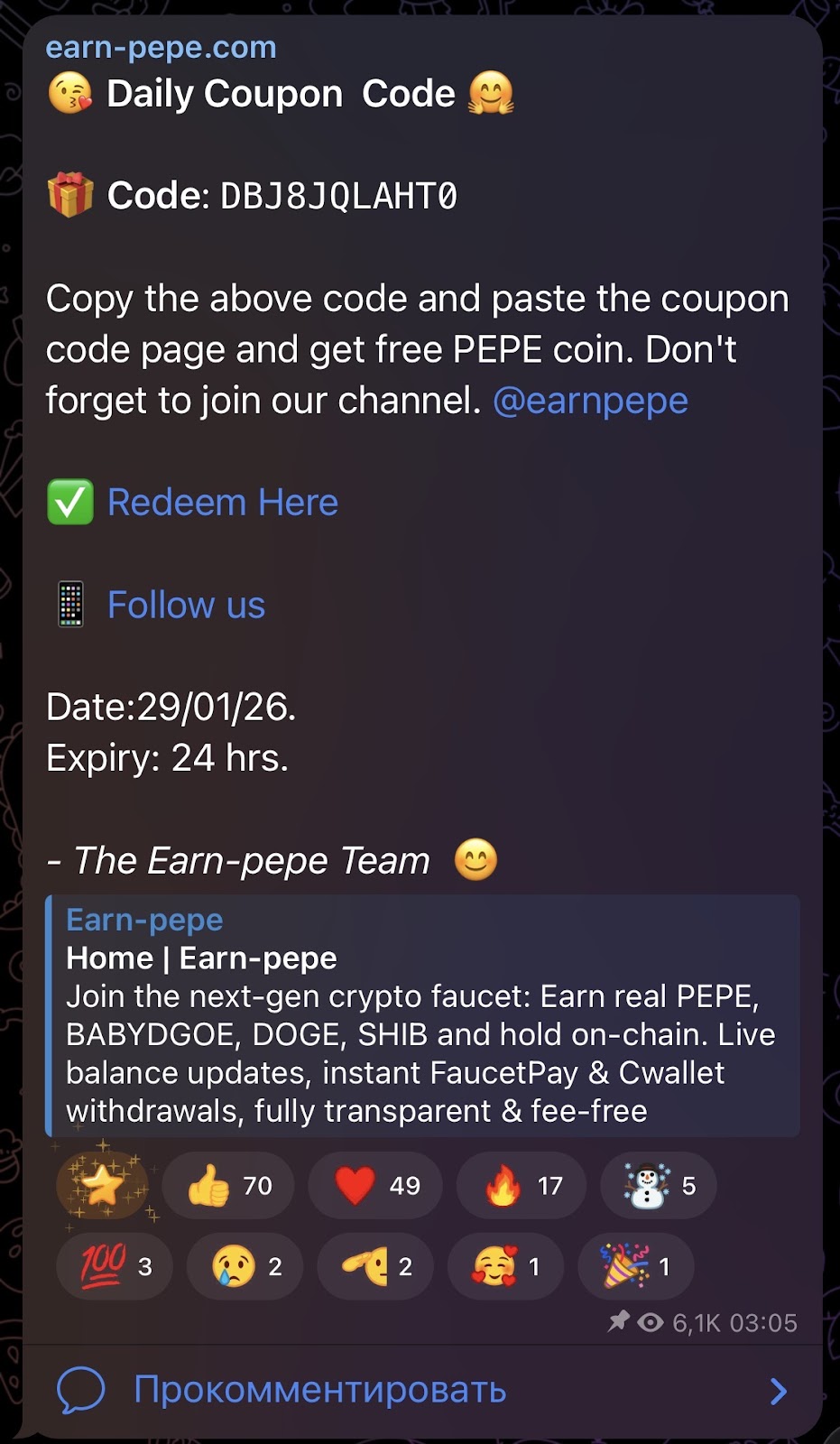The height and width of the screenshot is (1444, 840).
Task: Open the Redeem Here link
Action: (222, 503)
